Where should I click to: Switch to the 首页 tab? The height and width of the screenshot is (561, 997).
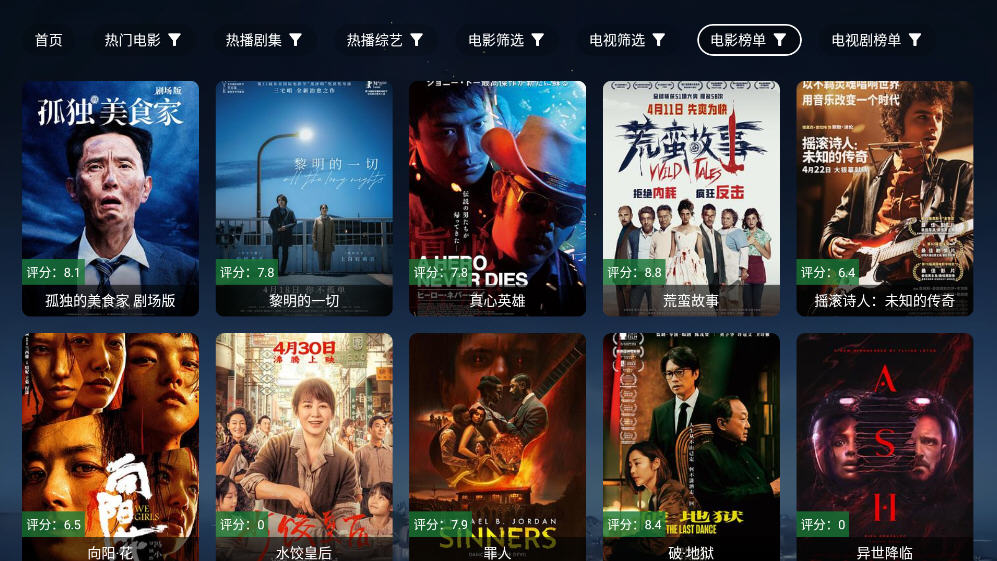49,40
